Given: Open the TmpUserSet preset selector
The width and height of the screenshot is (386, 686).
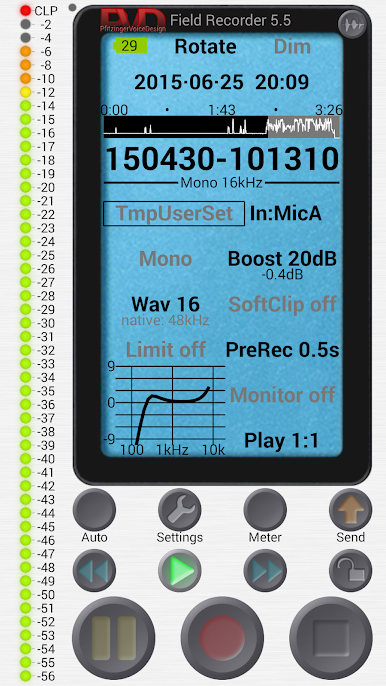Looking at the screenshot, I should point(174,214).
